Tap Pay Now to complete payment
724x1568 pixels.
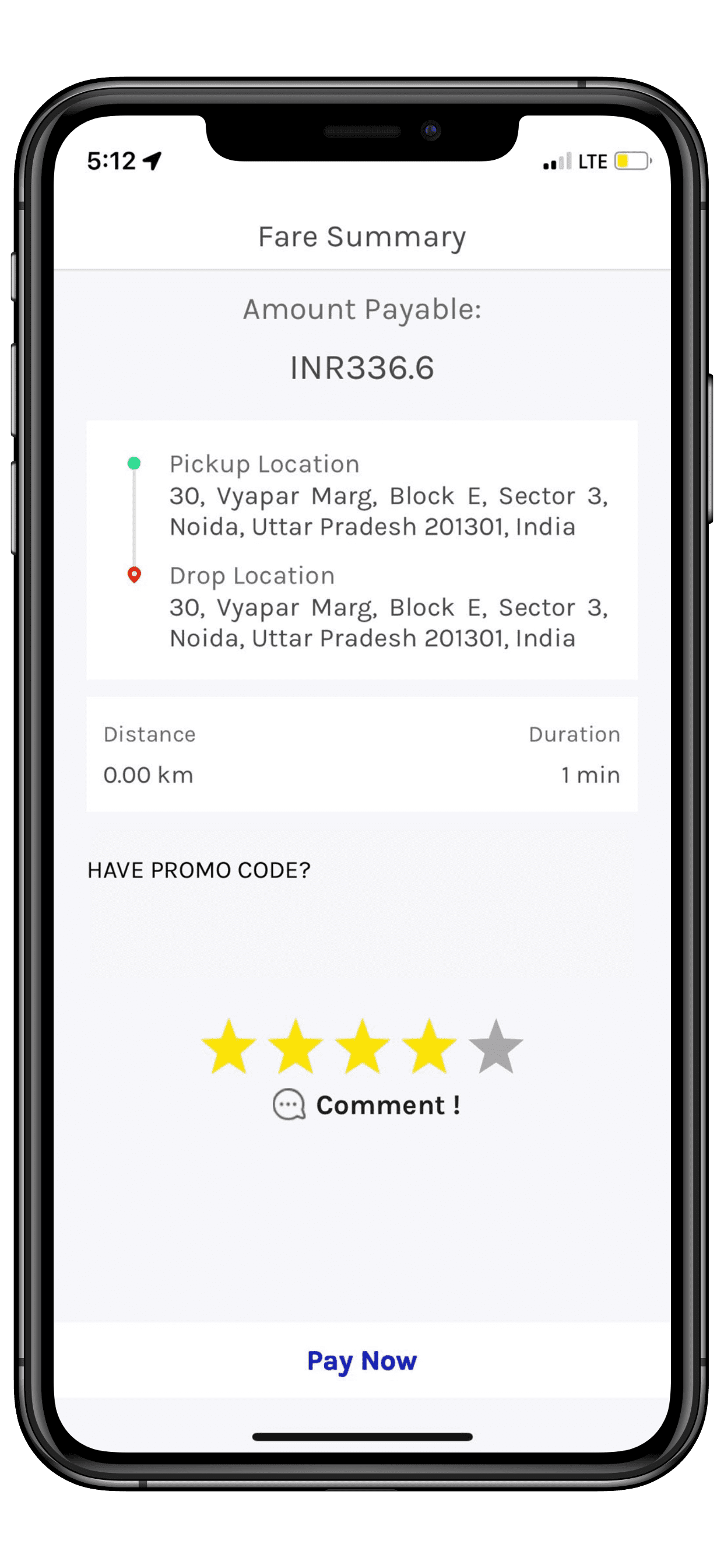[x=362, y=1360]
